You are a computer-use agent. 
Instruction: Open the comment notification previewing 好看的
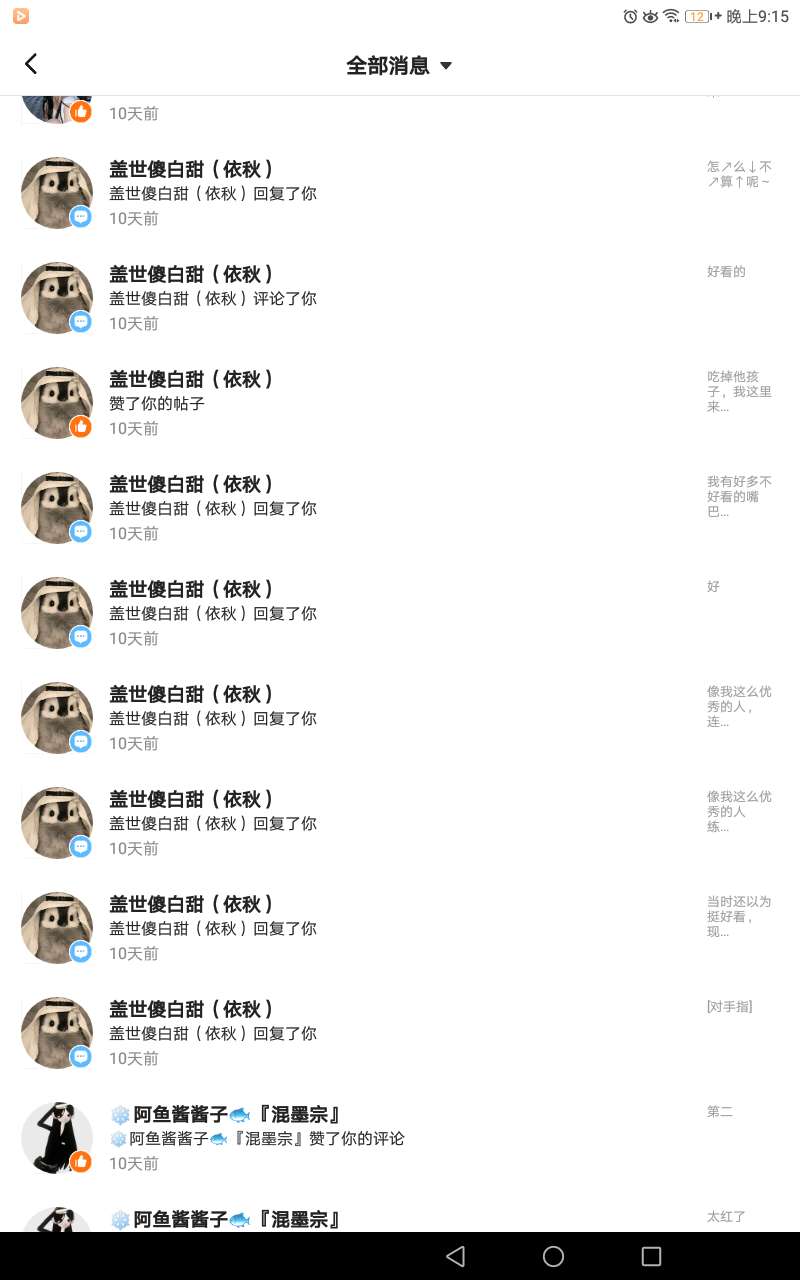(400, 298)
